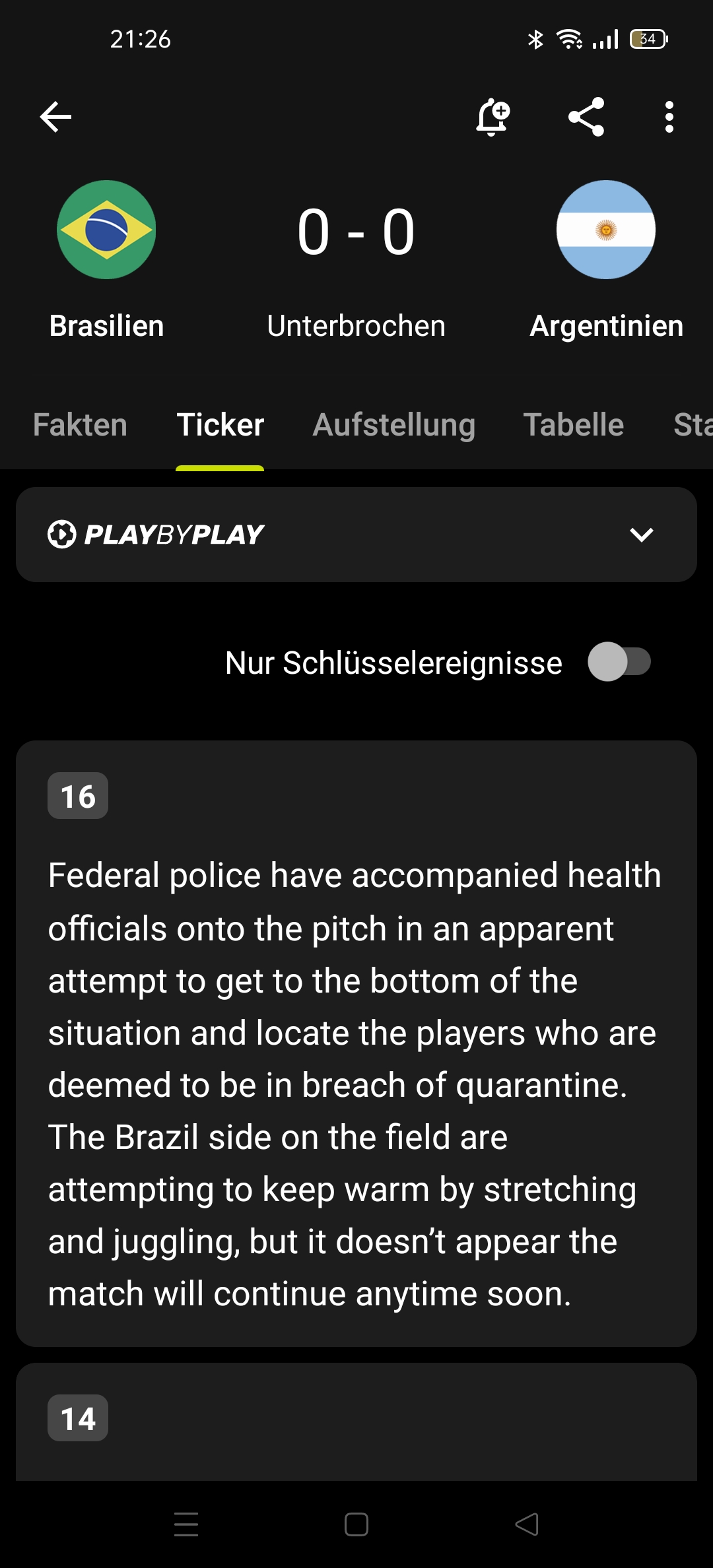Switch to the Fakten tab

pos(80,425)
